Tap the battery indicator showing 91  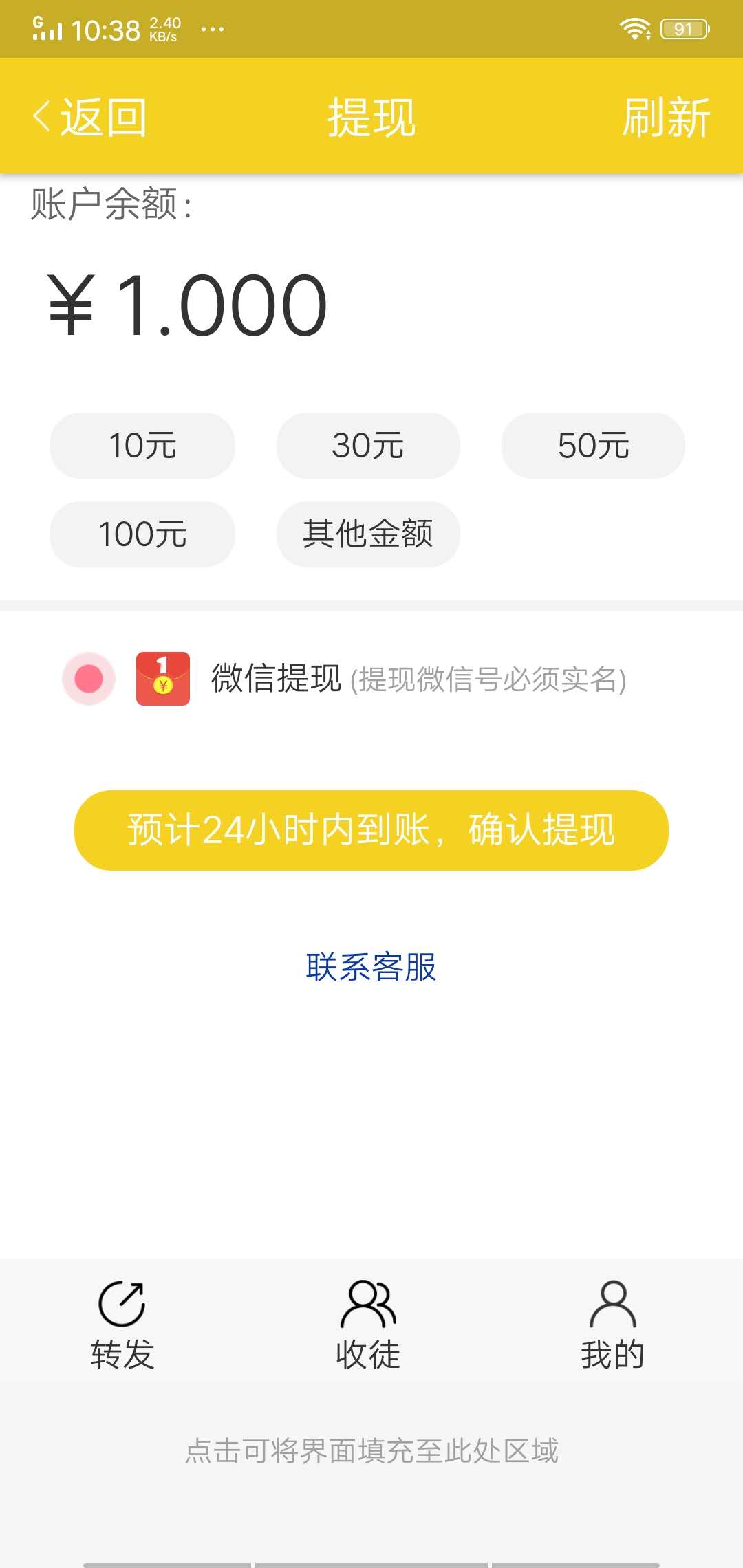click(683, 26)
